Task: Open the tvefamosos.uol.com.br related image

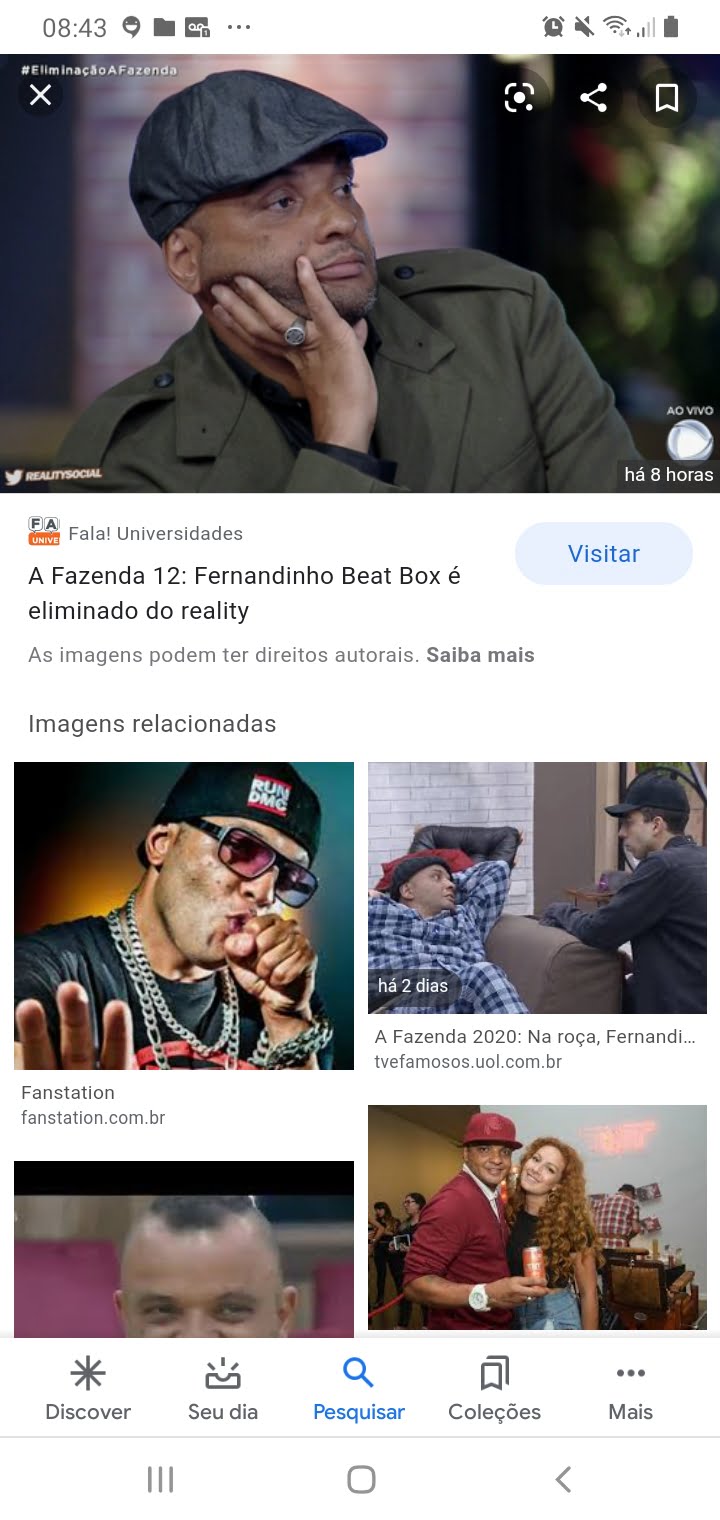Action: [x=537, y=888]
